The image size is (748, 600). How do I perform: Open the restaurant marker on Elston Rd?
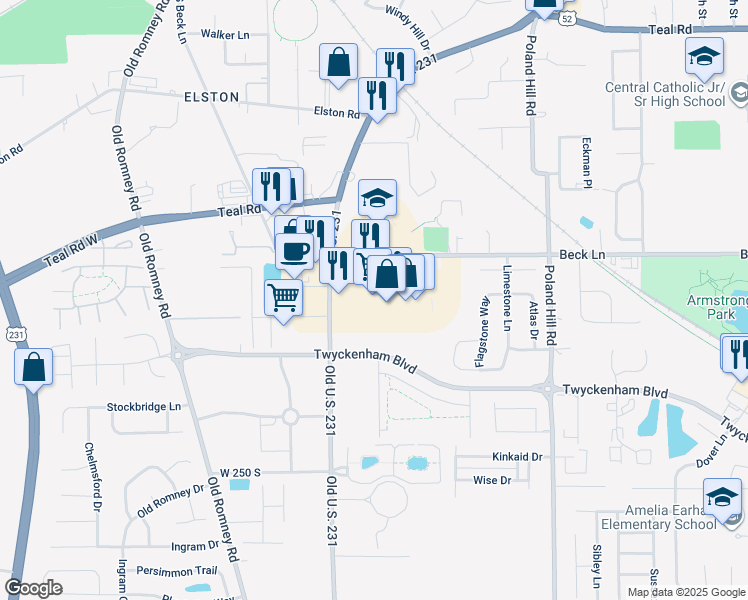(377, 95)
